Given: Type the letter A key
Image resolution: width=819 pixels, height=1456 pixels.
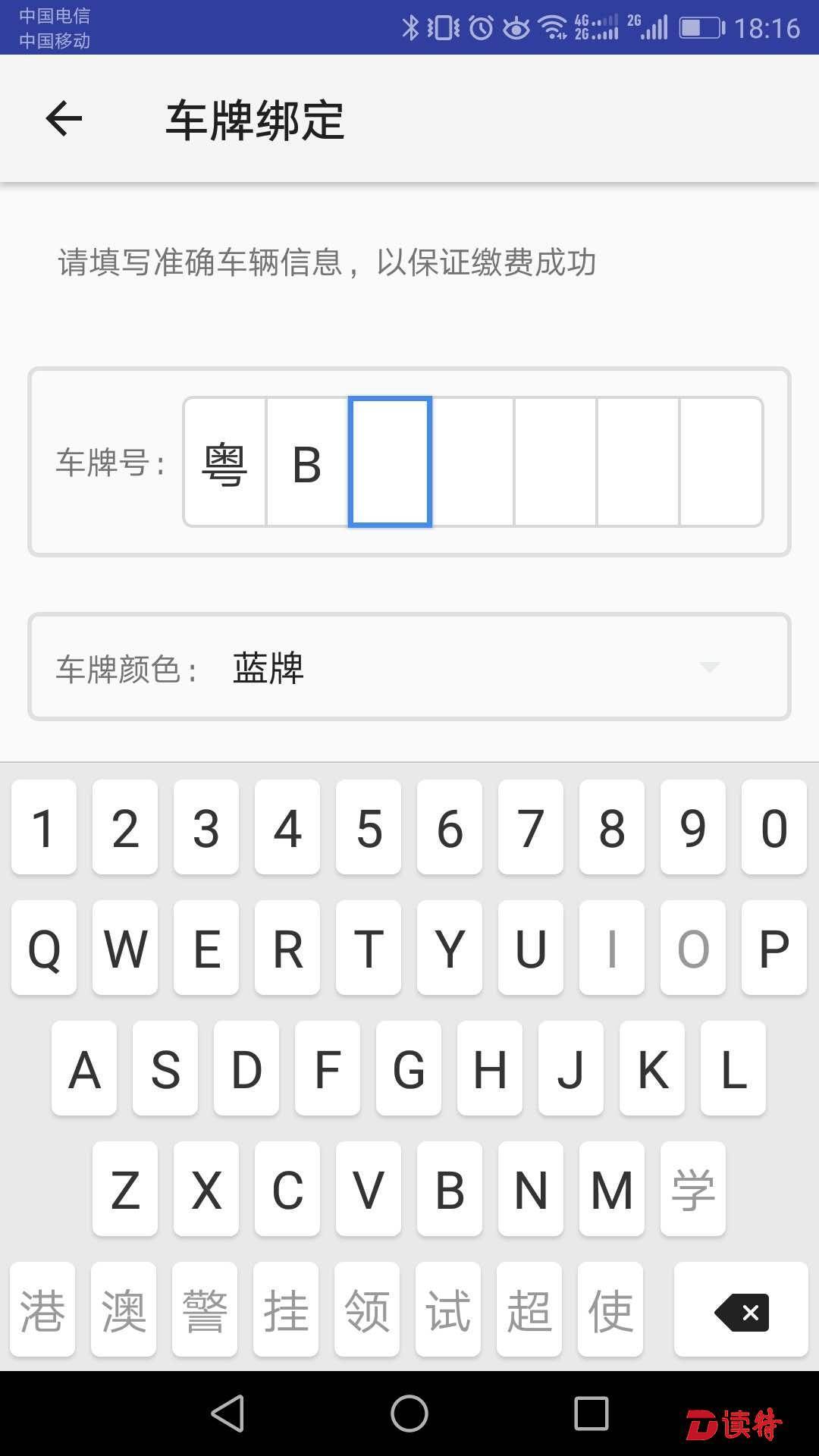Looking at the screenshot, I should pos(84,1068).
